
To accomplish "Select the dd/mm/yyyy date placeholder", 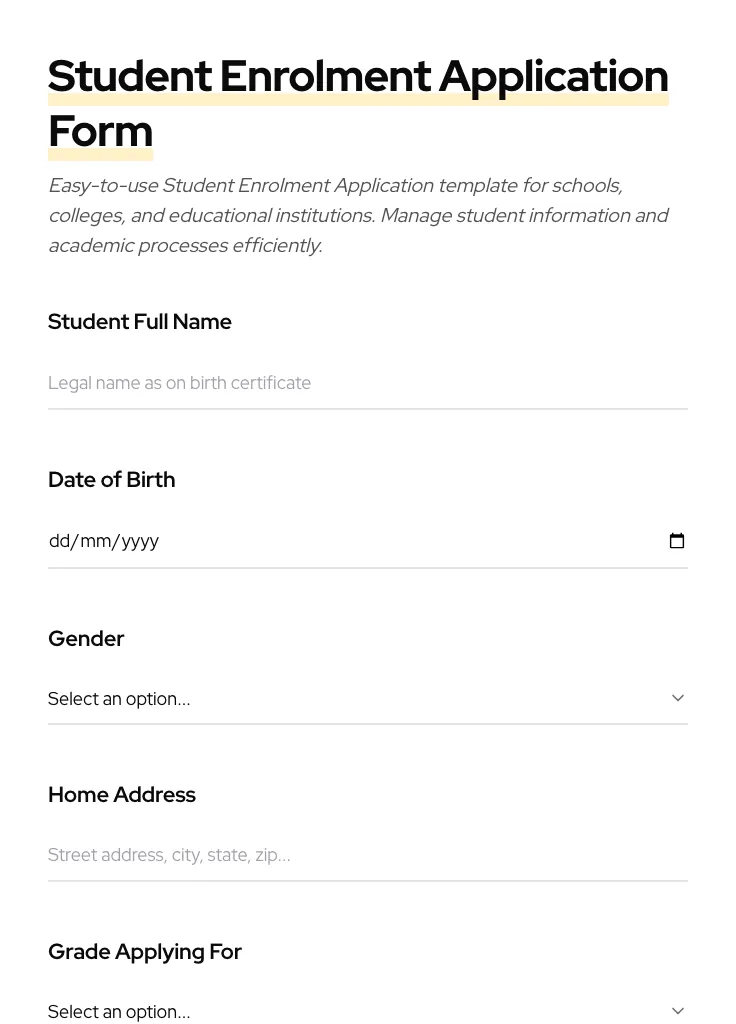I will 104,540.
